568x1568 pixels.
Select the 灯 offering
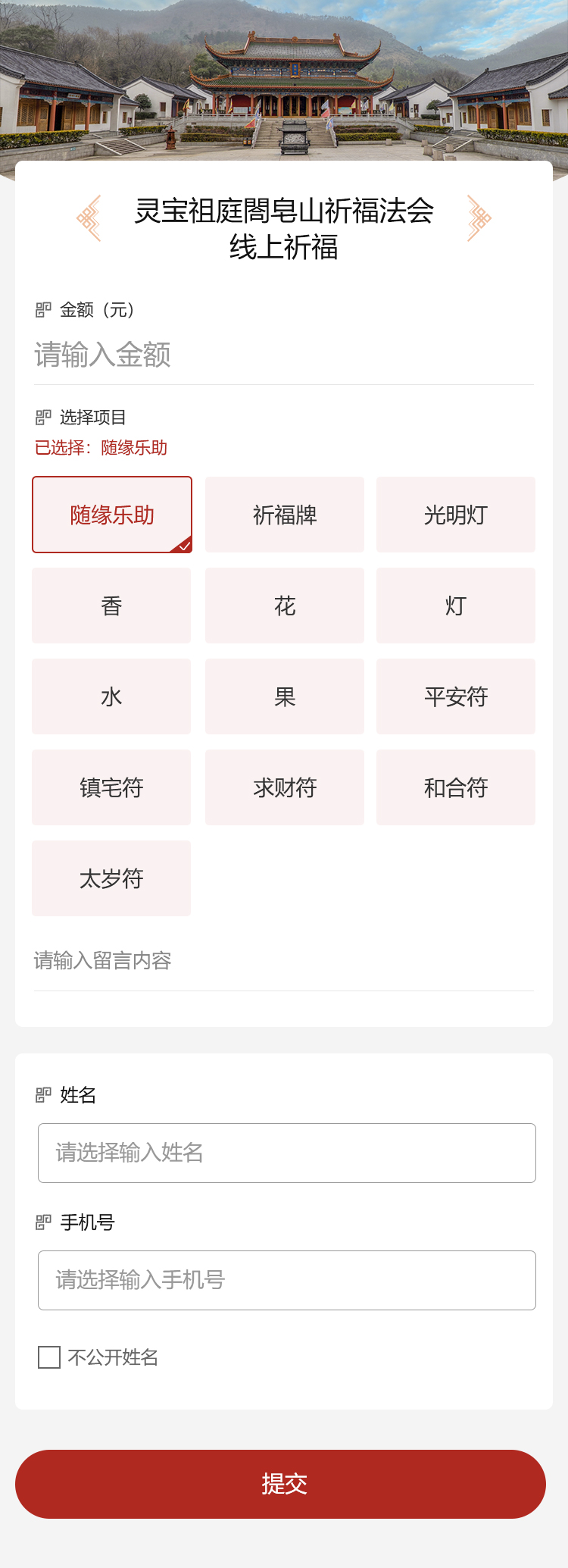click(456, 606)
